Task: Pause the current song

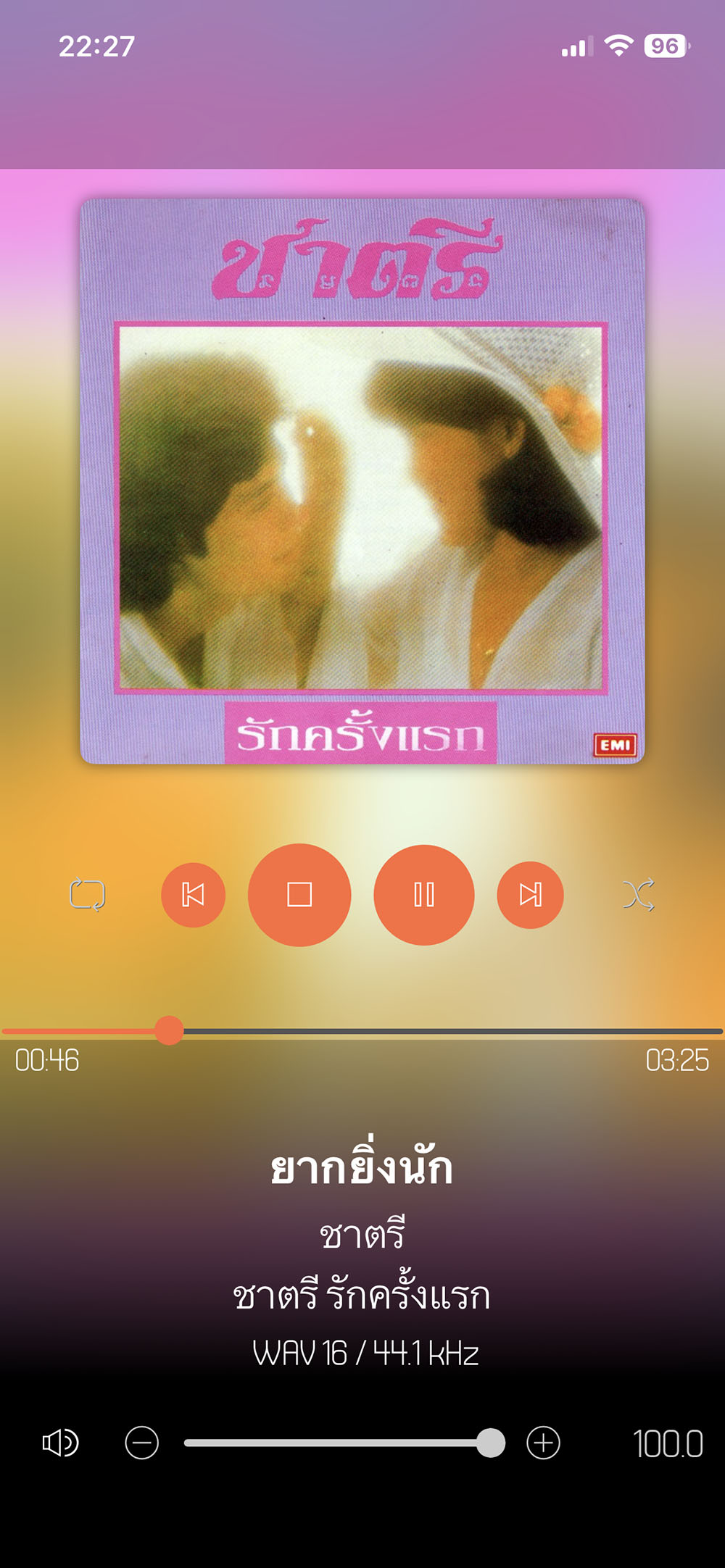Action: [x=424, y=895]
